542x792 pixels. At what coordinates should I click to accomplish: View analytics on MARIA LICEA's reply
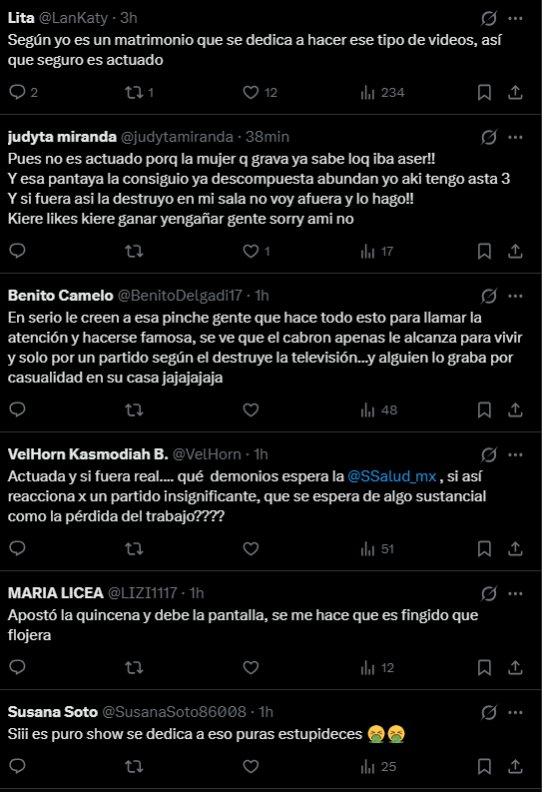click(x=377, y=668)
